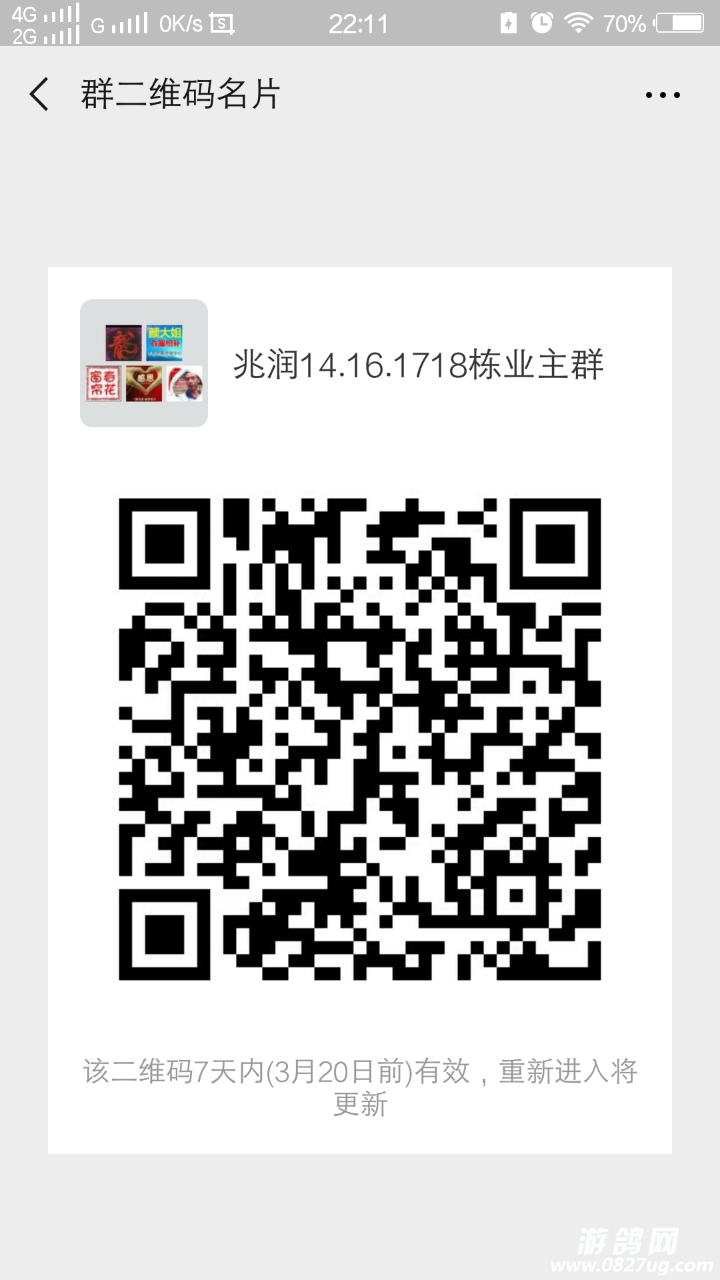Go back from group QR code card
Viewport: 720px width, 1280px height.
coord(39,95)
